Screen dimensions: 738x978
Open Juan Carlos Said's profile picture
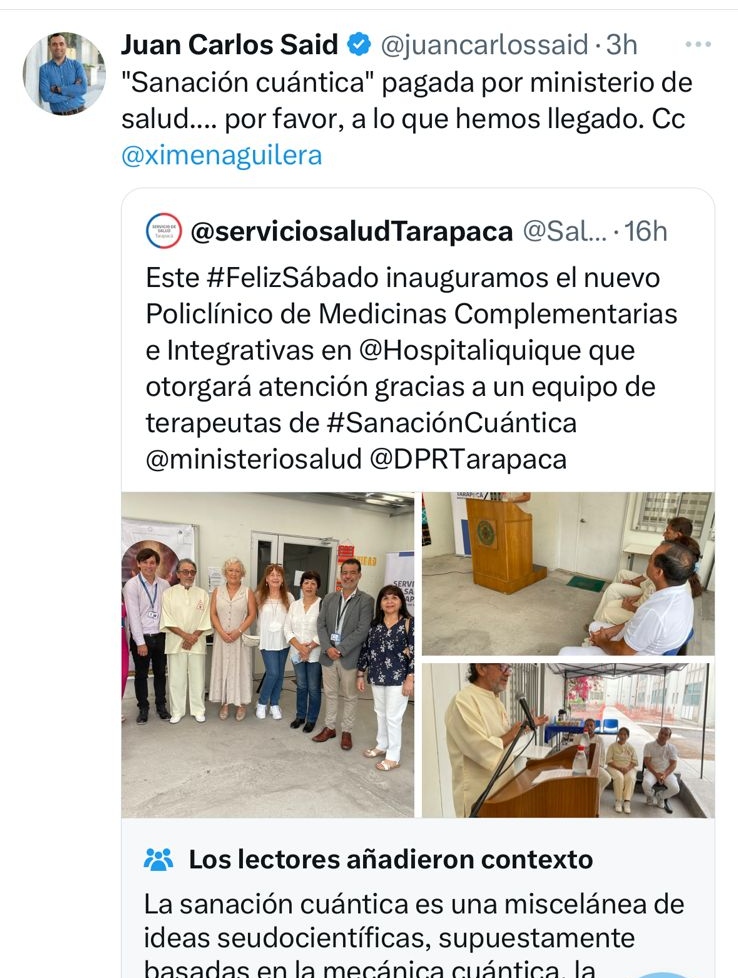pos(64,74)
